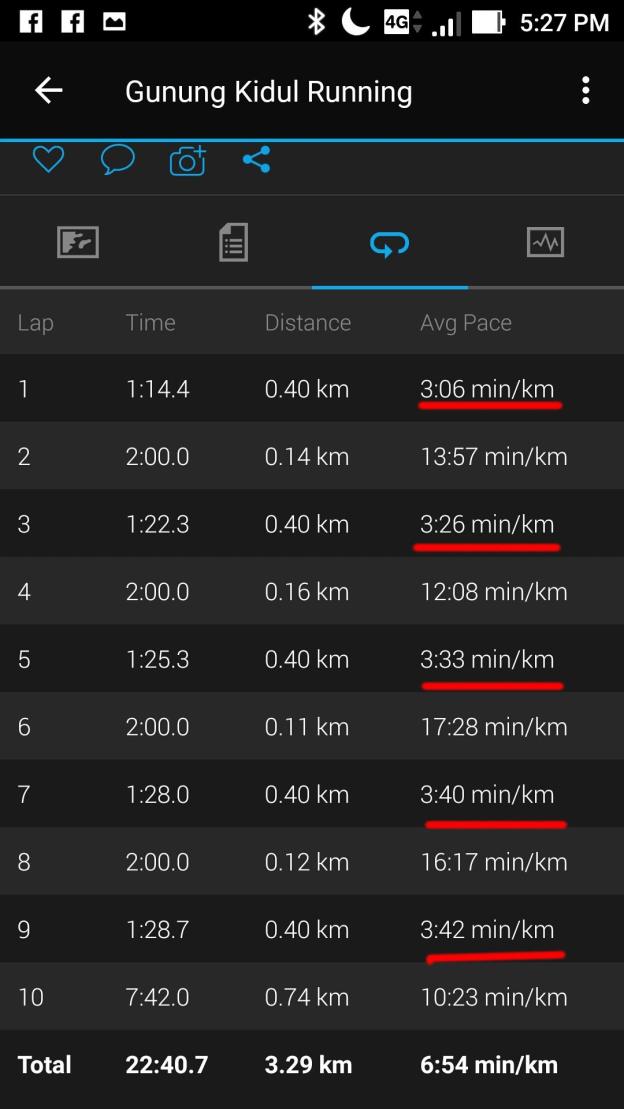This screenshot has width=624, height=1109.
Task: Like this activity with the heart icon
Action: click(x=48, y=160)
